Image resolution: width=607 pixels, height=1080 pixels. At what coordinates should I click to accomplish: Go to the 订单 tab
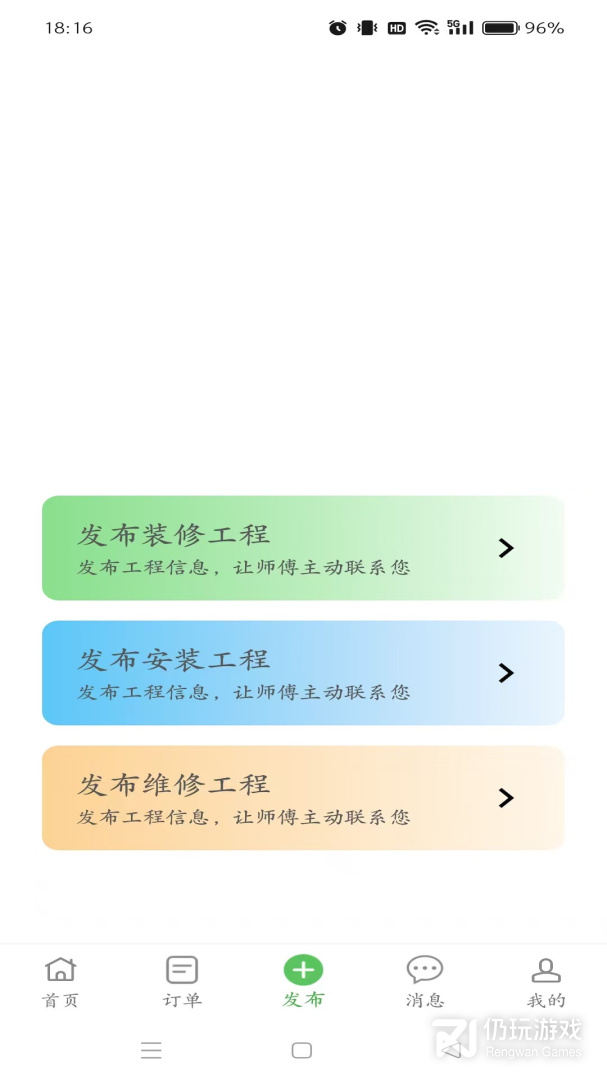pos(182,982)
